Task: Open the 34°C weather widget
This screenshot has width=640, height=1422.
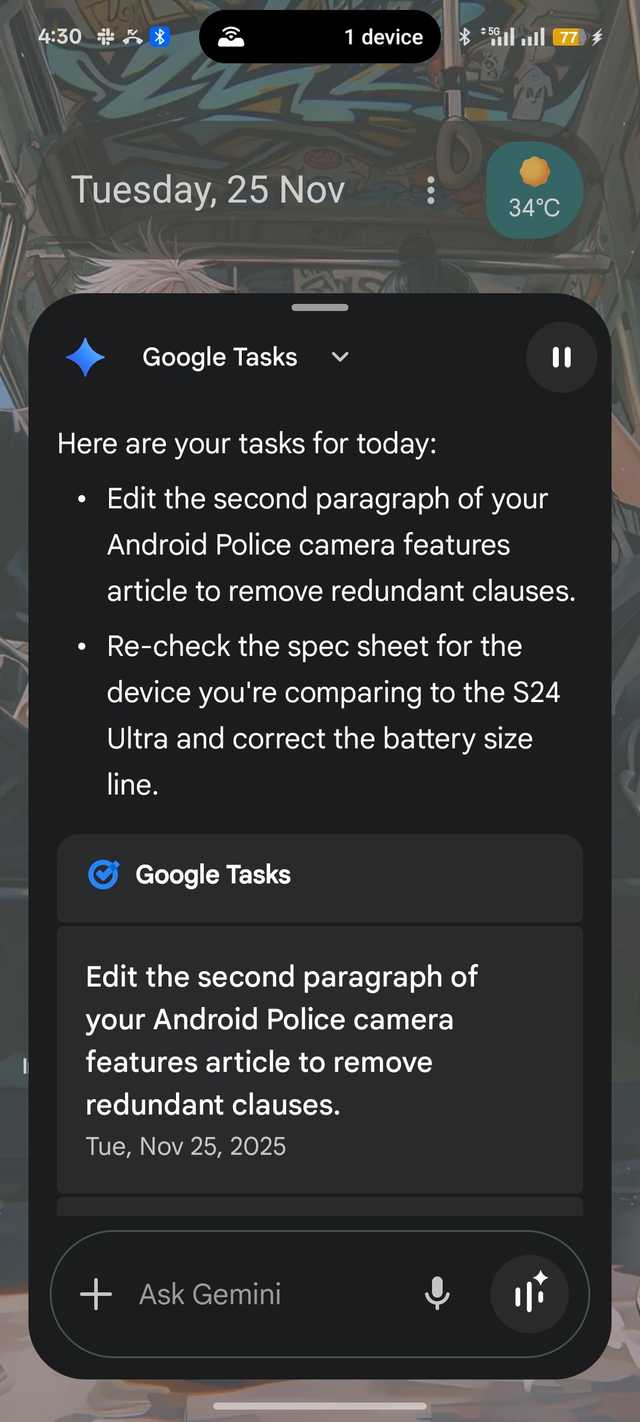Action: [534, 190]
